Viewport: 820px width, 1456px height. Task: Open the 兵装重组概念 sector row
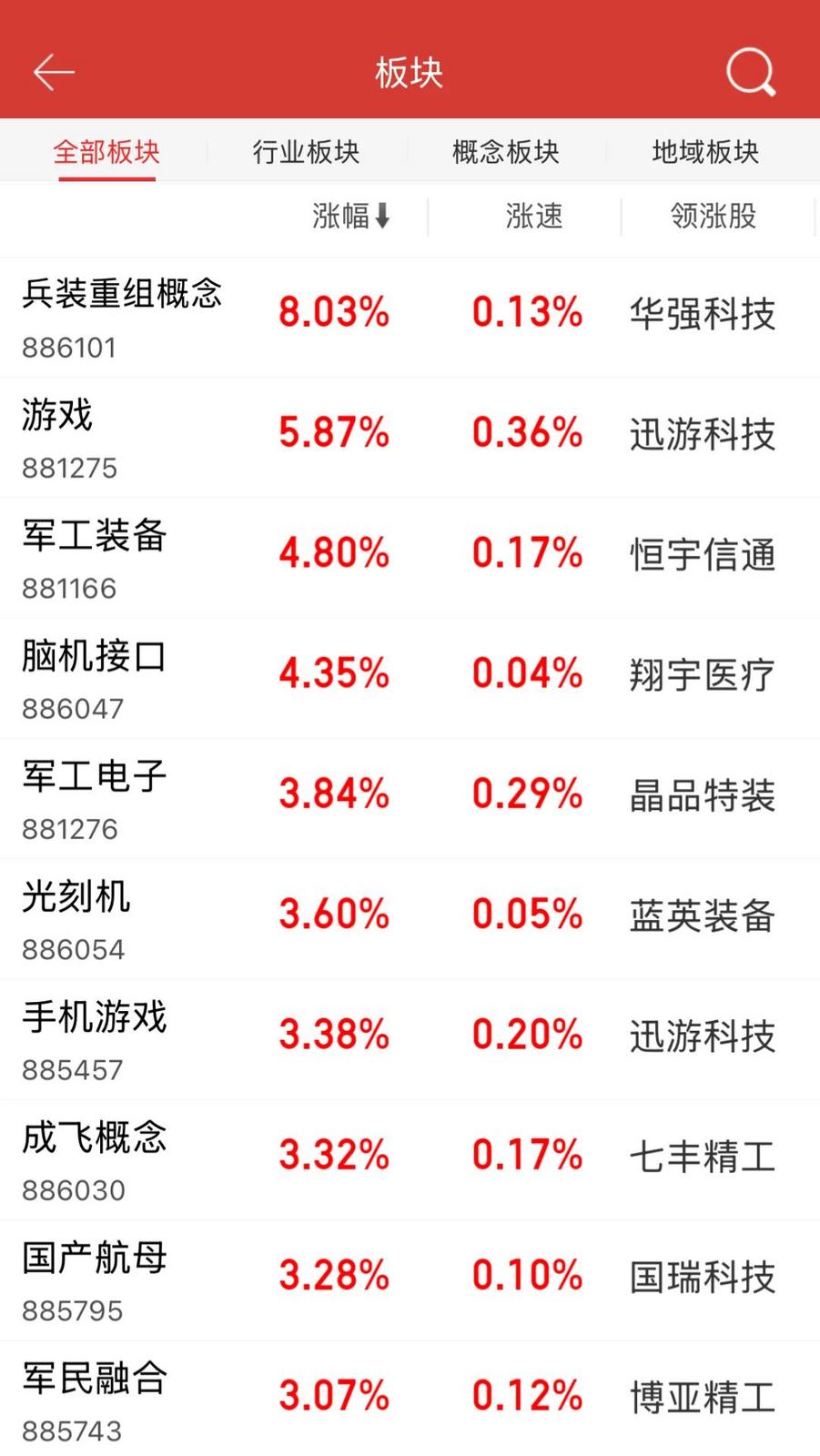(x=410, y=318)
